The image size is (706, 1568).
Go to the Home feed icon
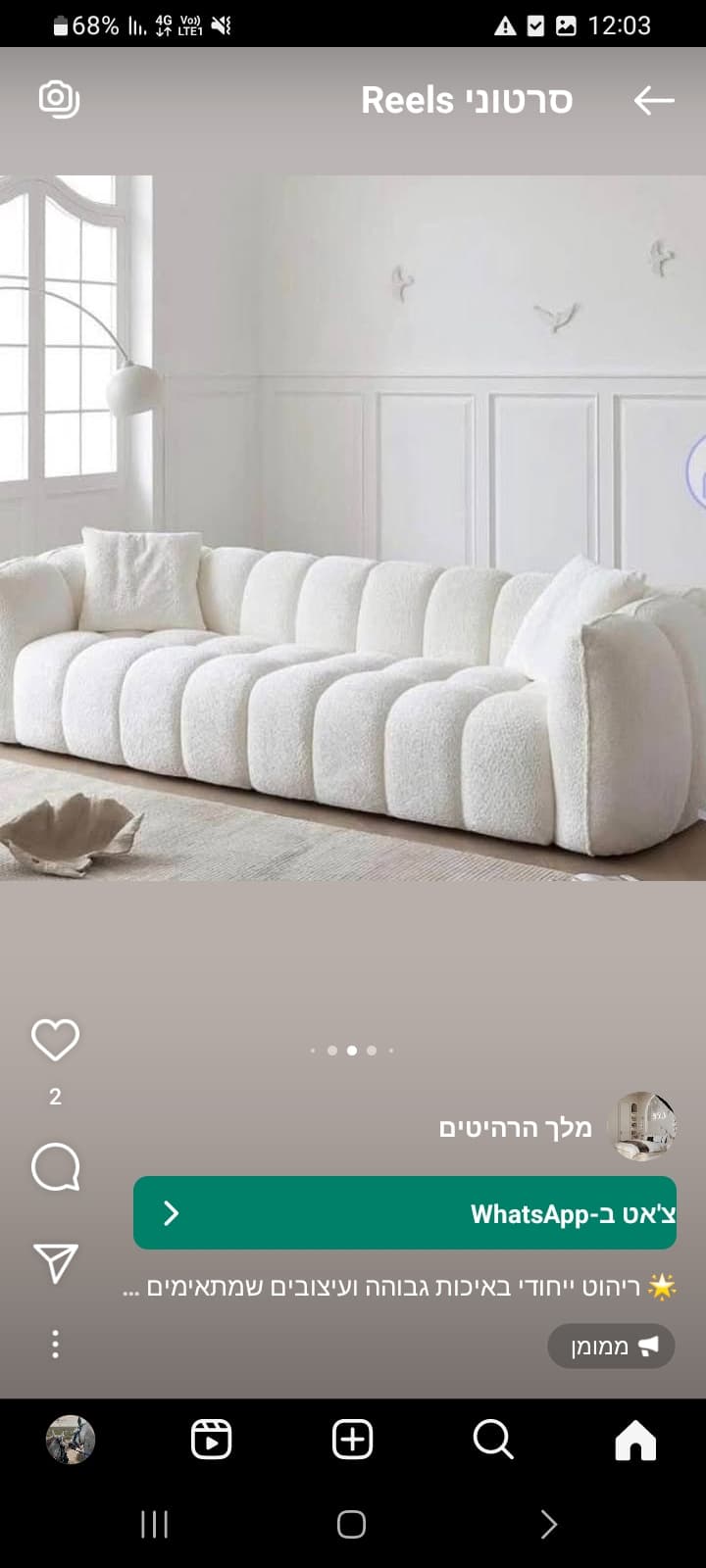click(x=637, y=1439)
